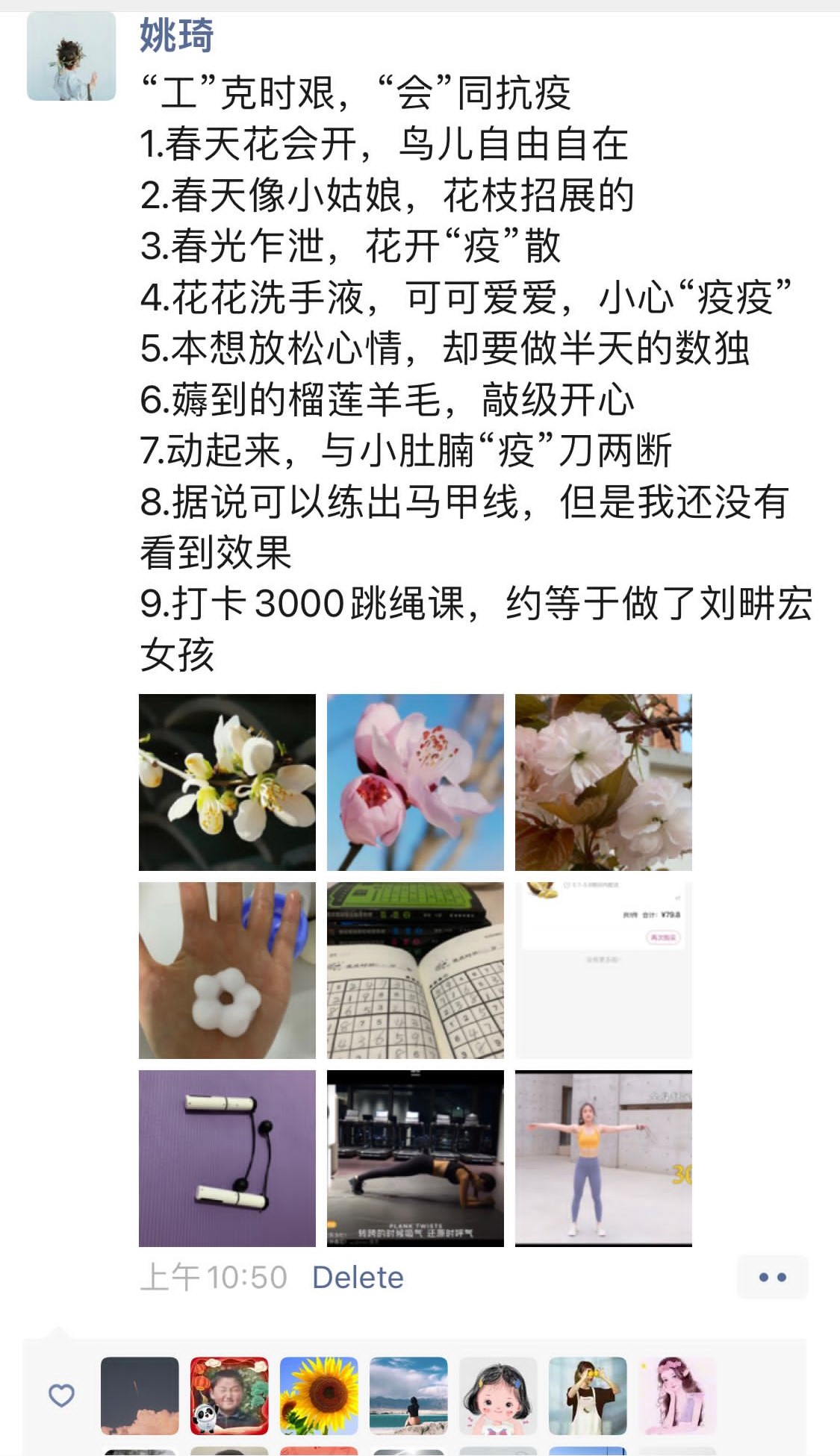This screenshot has width=840, height=1456.
Task: View the sudoku book photo
Action: point(415,970)
